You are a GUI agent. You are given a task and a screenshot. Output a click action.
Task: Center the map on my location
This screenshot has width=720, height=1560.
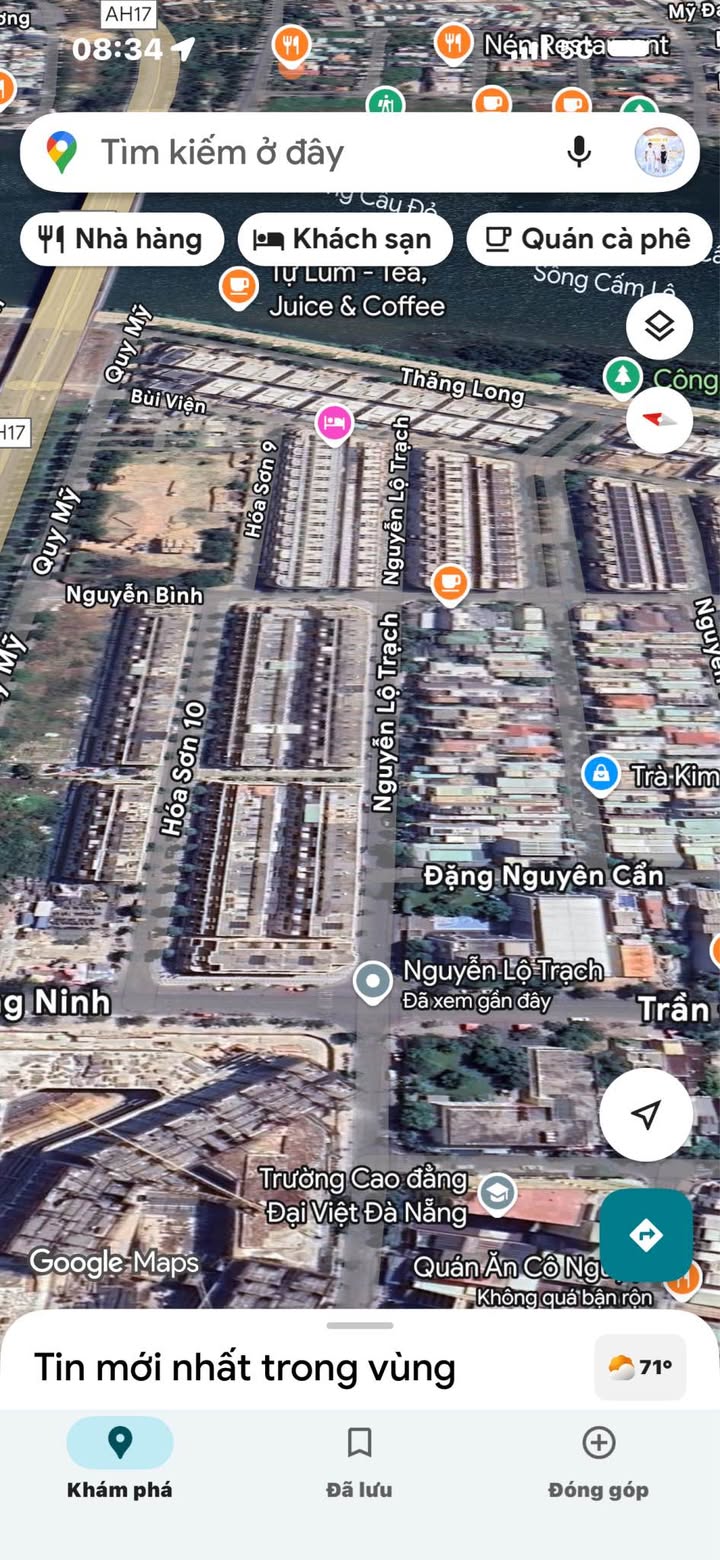(x=646, y=1114)
